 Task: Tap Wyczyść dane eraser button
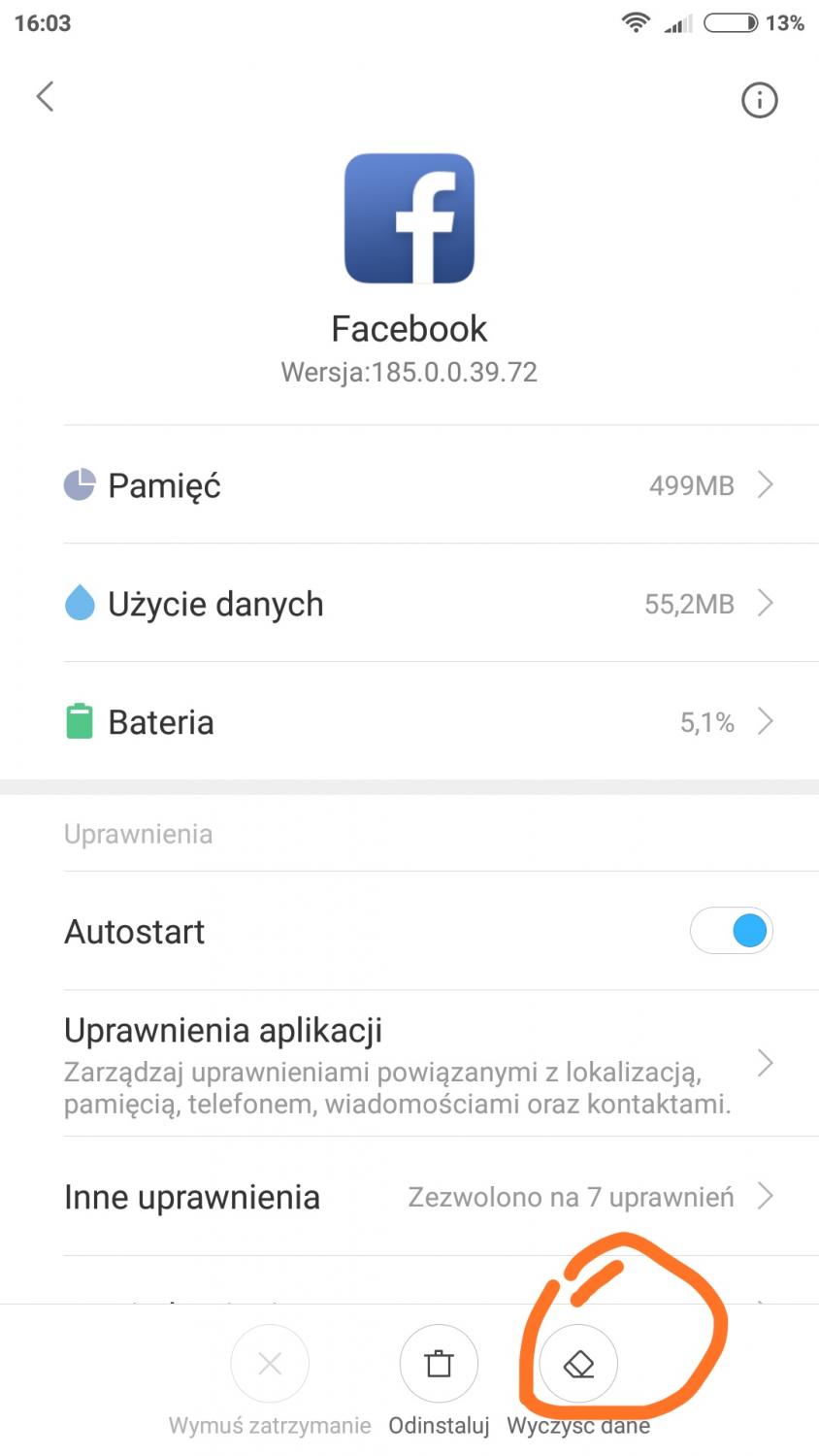tap(578, 1364)
